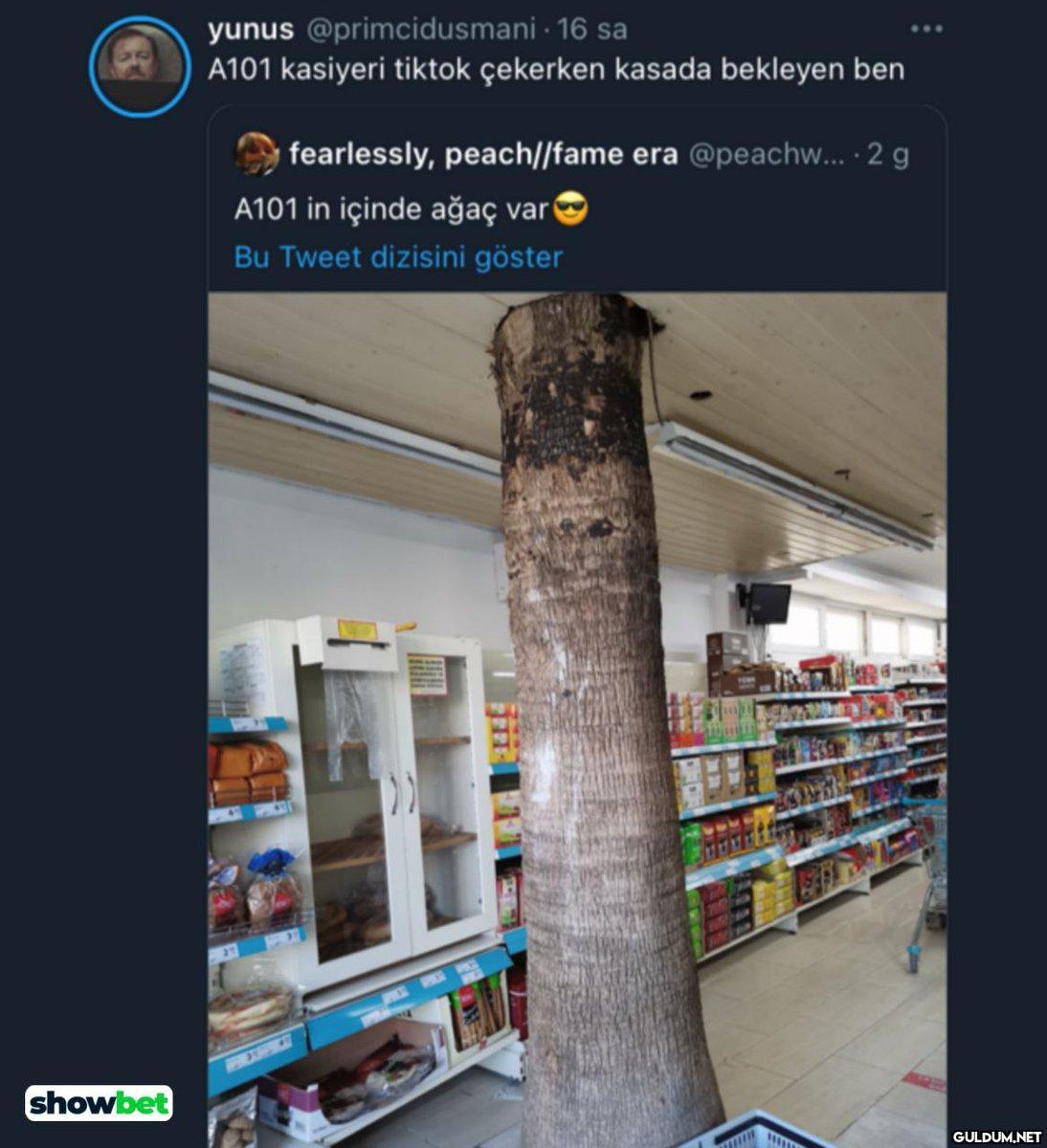View the palm tree store photo
Screen dimensions: 1047x1148
(x=577, y=717)
